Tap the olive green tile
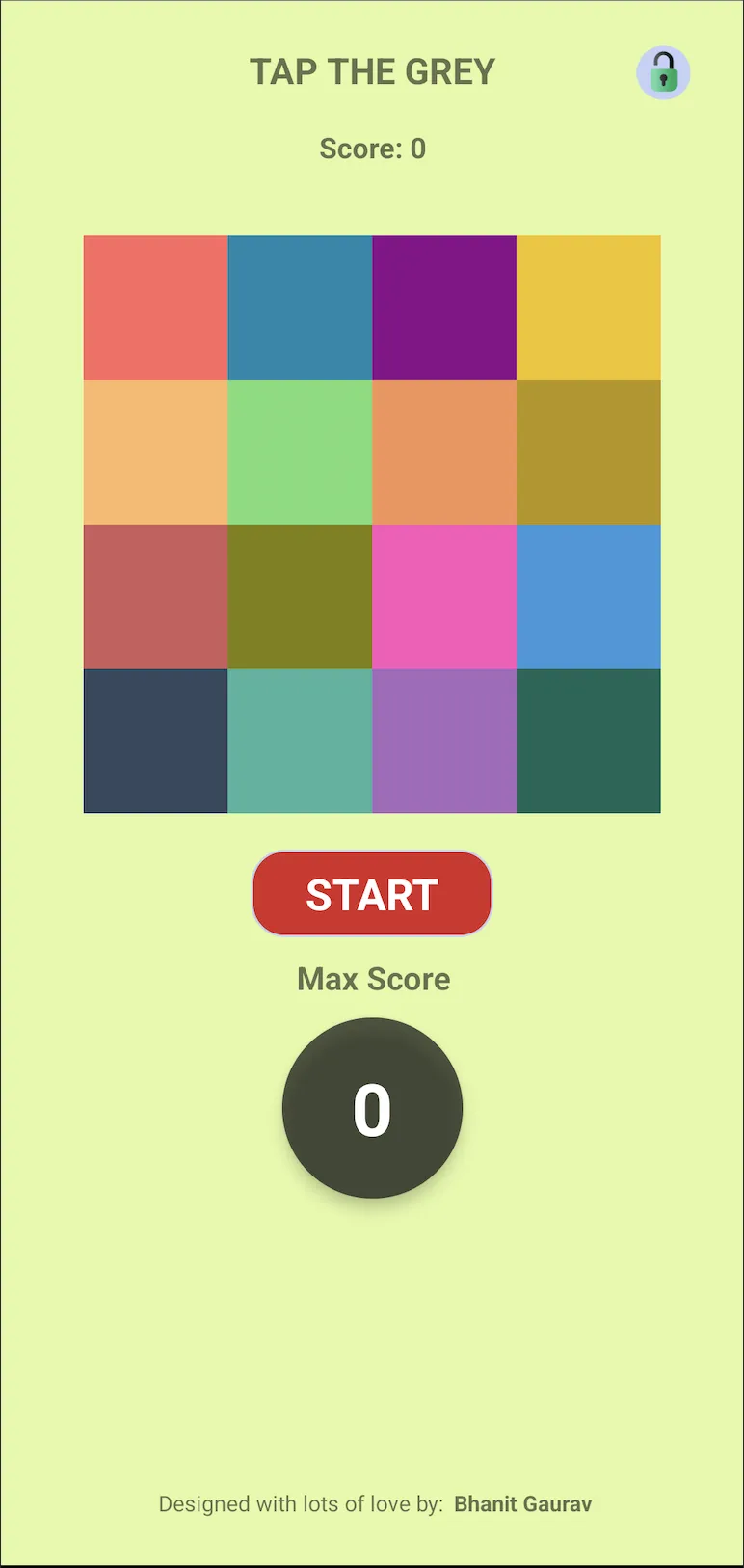The height and width of the screenshot is (1568, 744). [300, 597]
